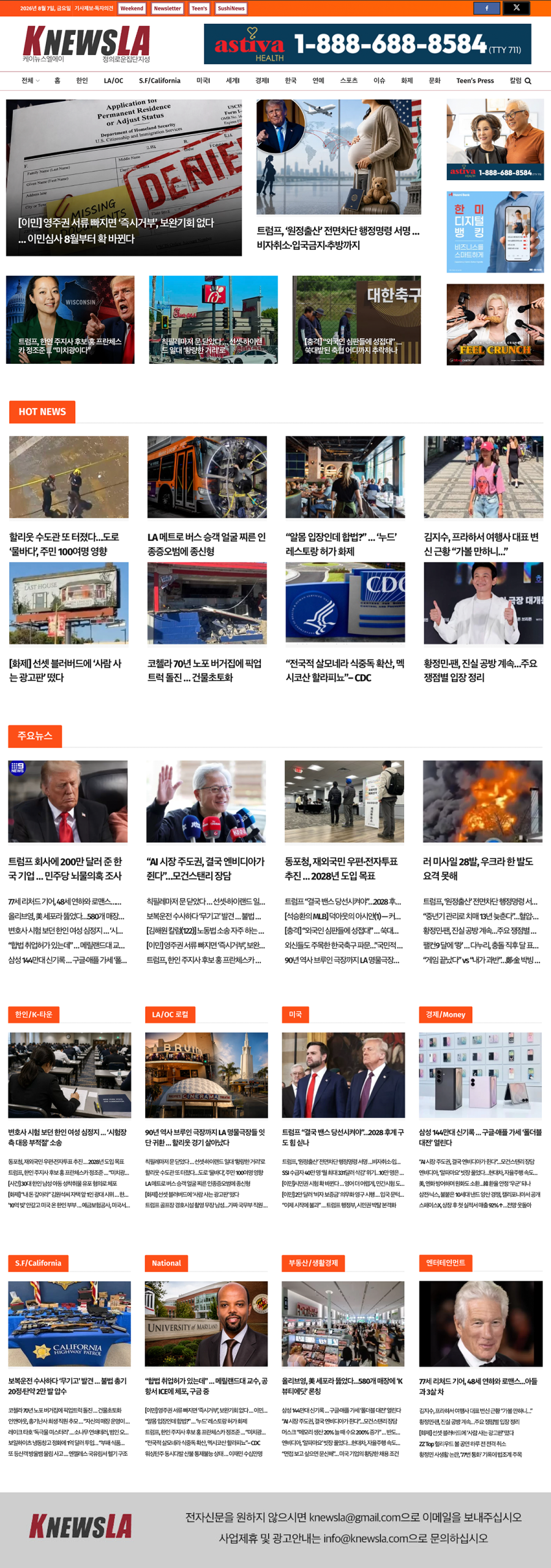Open the 경제/Money category header
Viewport: 551px width, 1568px height.
(x=445, y=1014)
